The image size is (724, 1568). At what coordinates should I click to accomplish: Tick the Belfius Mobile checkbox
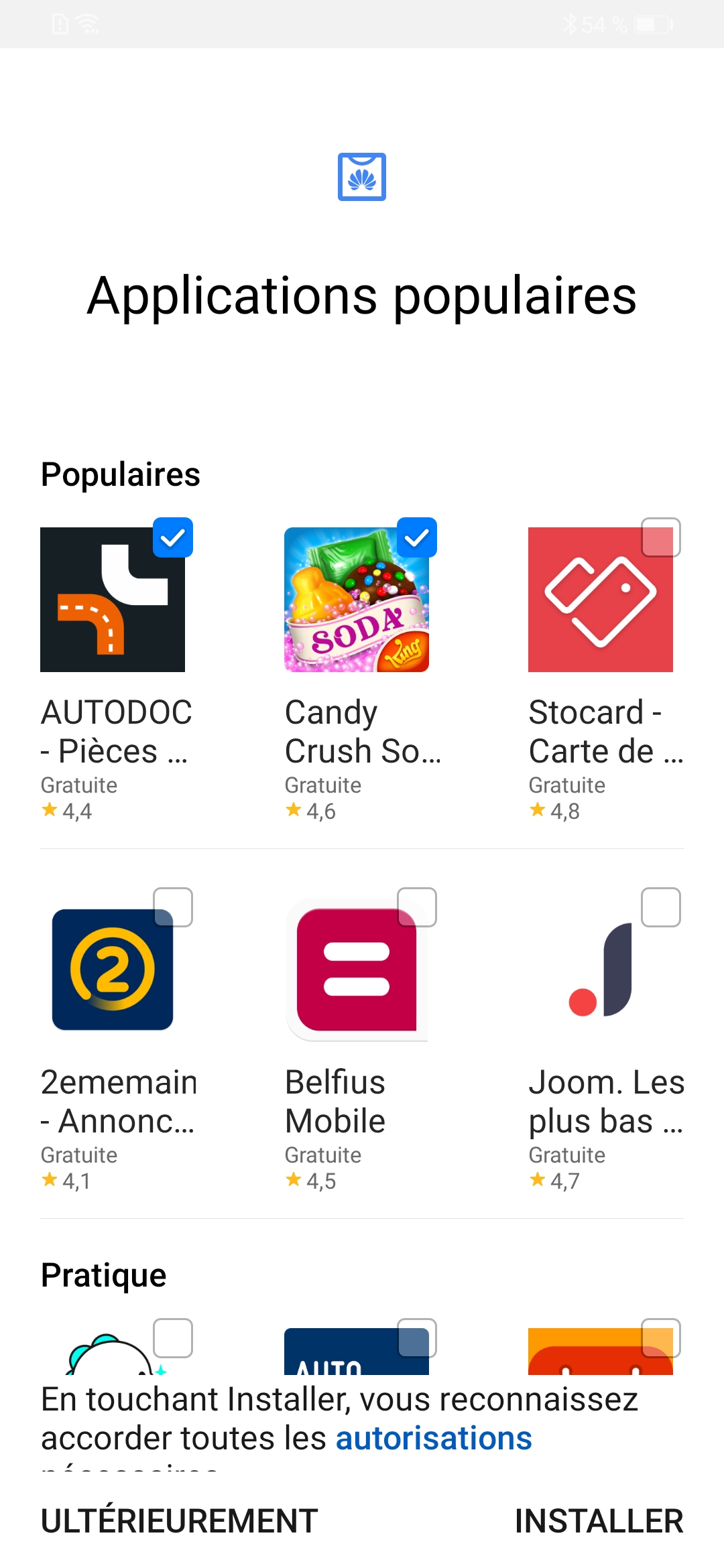point(417,907)
